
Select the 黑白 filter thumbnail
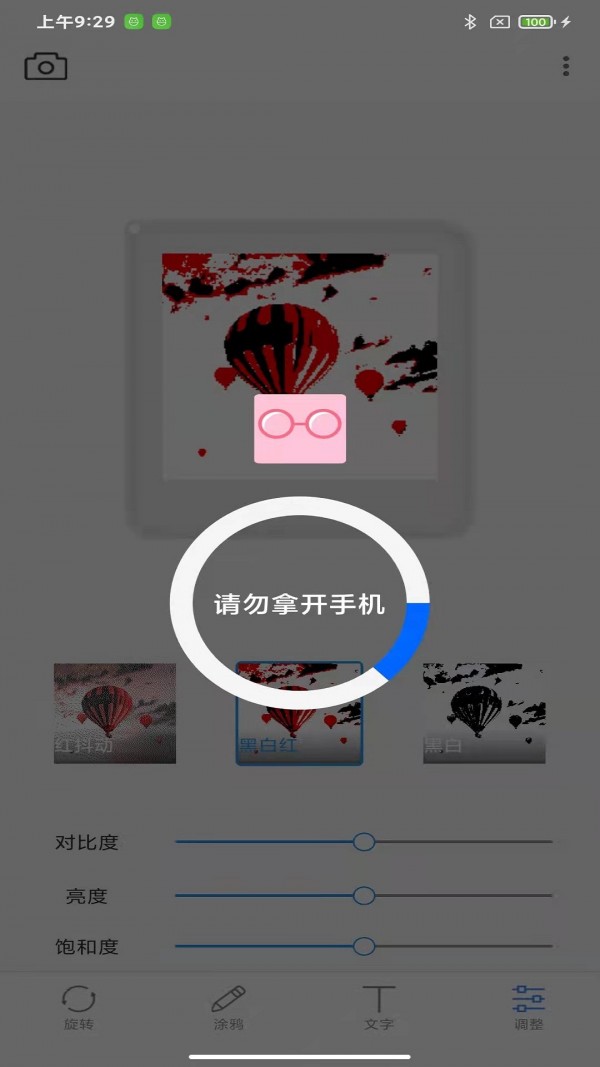tap(484, 714)
